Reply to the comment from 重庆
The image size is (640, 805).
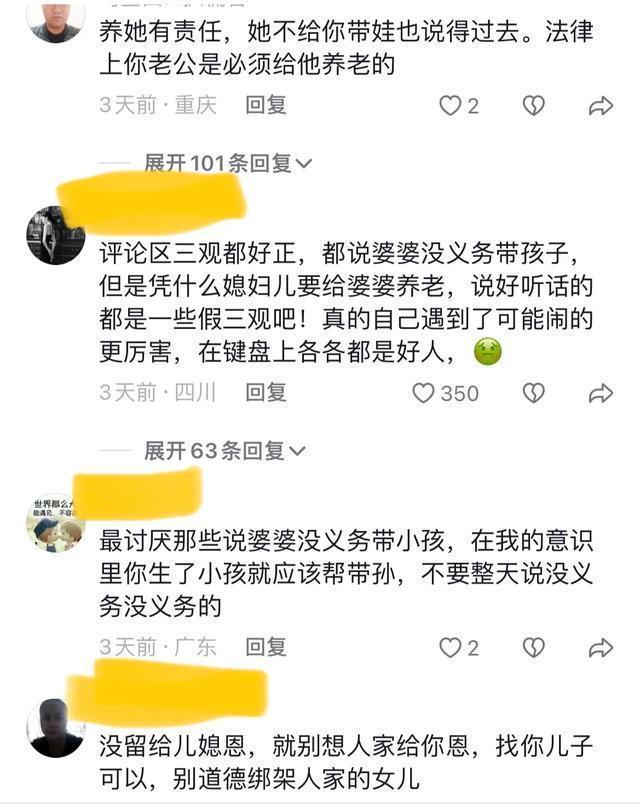point(266,105)
